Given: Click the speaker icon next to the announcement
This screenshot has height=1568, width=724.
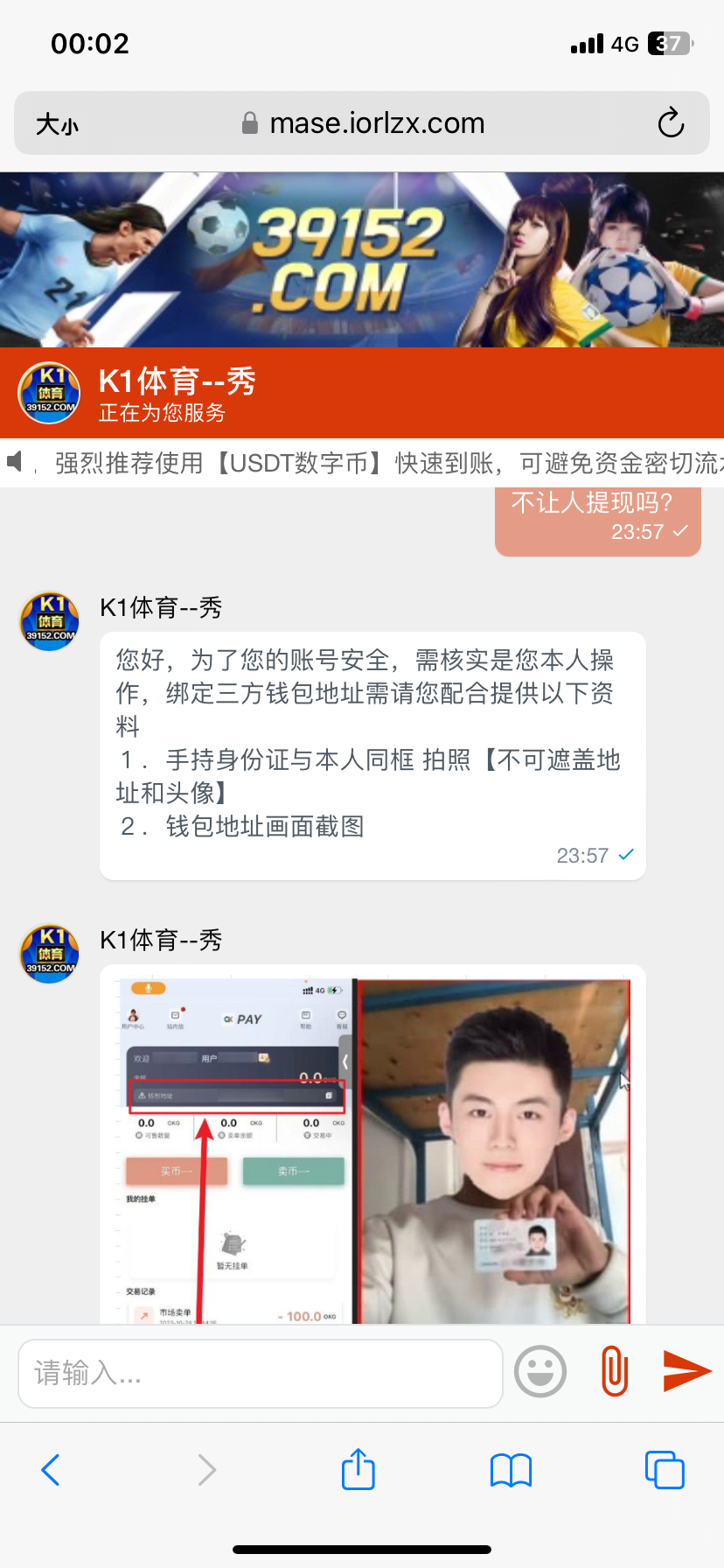Looking at the screenshot, I should click(x=16, y=462).
